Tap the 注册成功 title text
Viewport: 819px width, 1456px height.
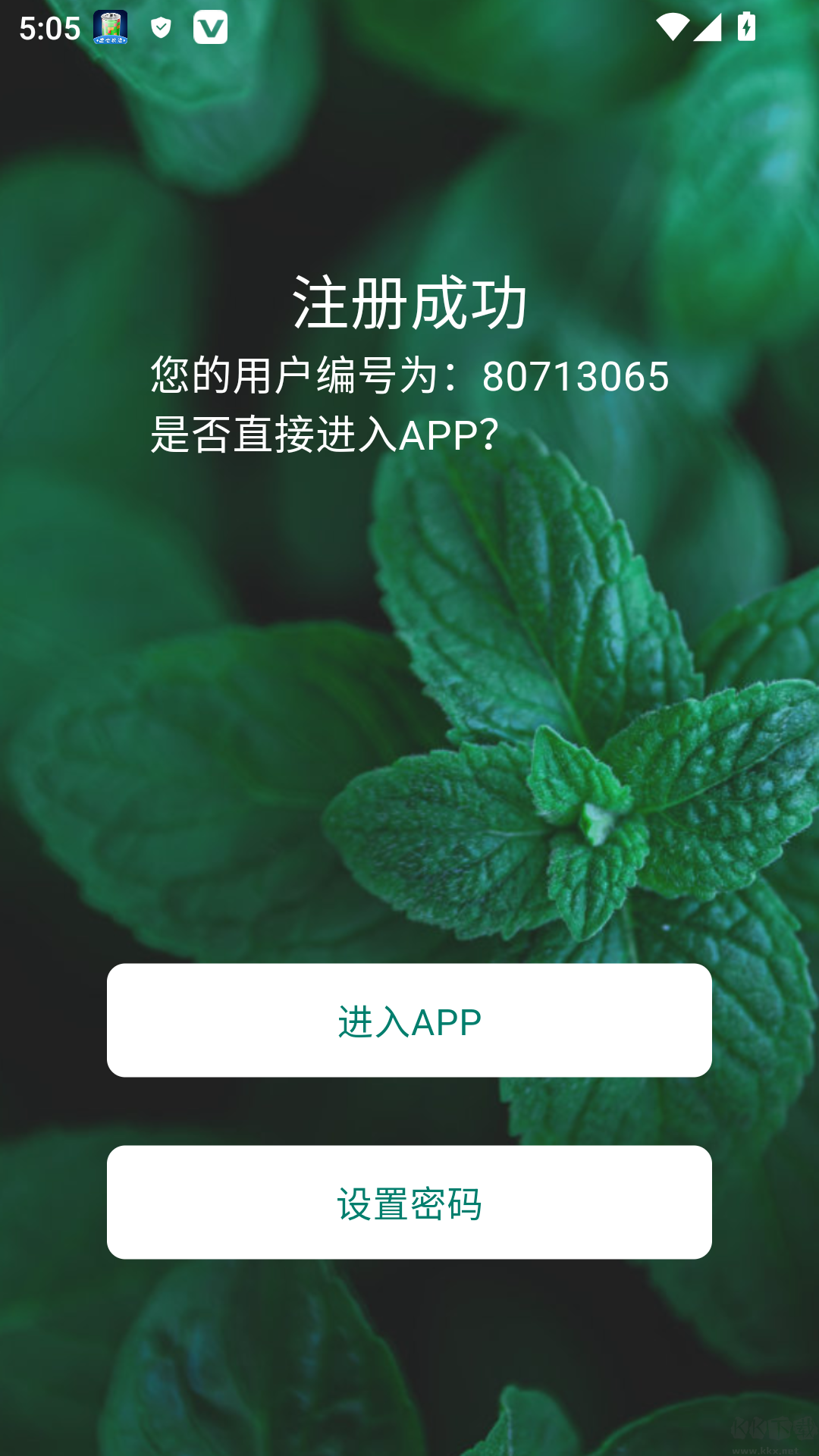[x=409, y=303]
